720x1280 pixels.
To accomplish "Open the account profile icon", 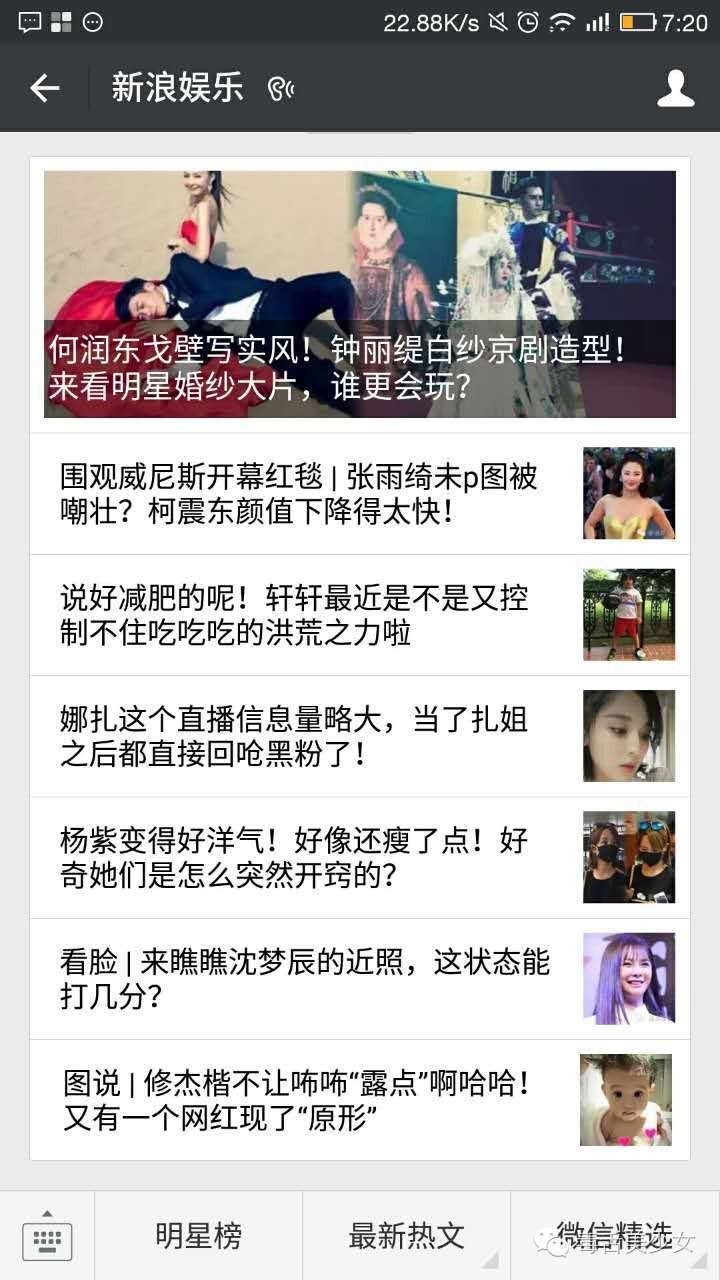I will pos(676,88).
